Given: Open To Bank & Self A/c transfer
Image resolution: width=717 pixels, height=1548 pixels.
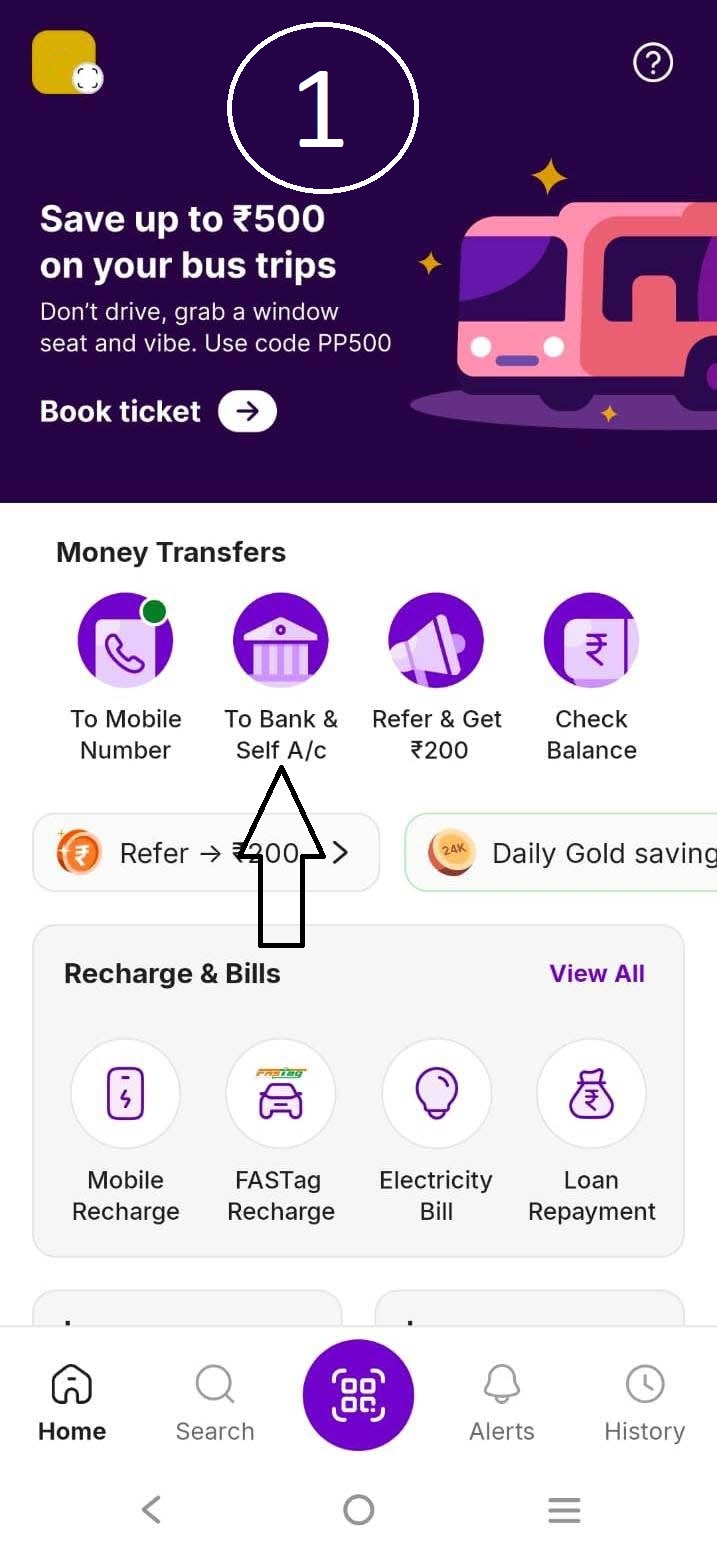Looking at the screenshot, I should click(x=280, y=641).
